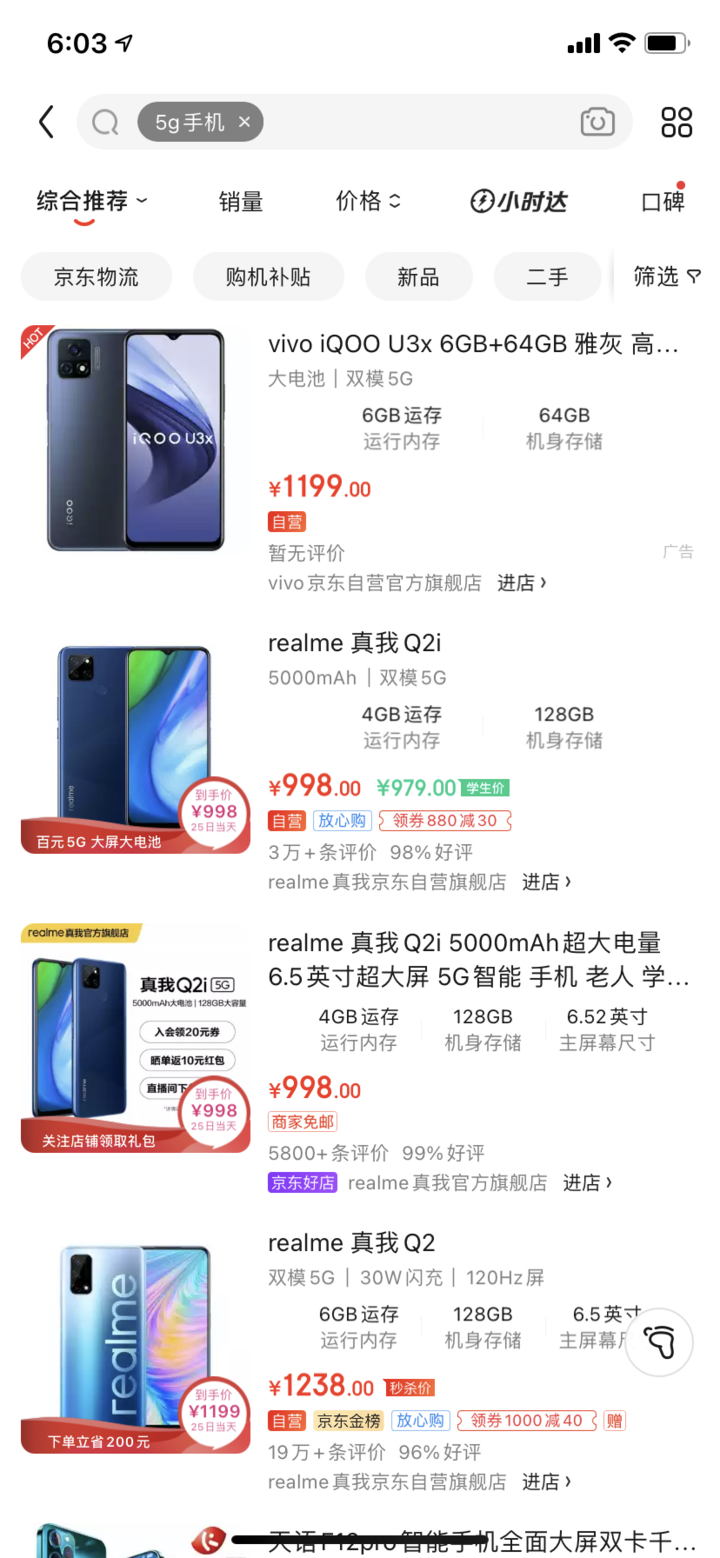This screenshot has width=720, height=1558.
Task: Apply the 京东物流 filter chip
Action: click(96, 277)
